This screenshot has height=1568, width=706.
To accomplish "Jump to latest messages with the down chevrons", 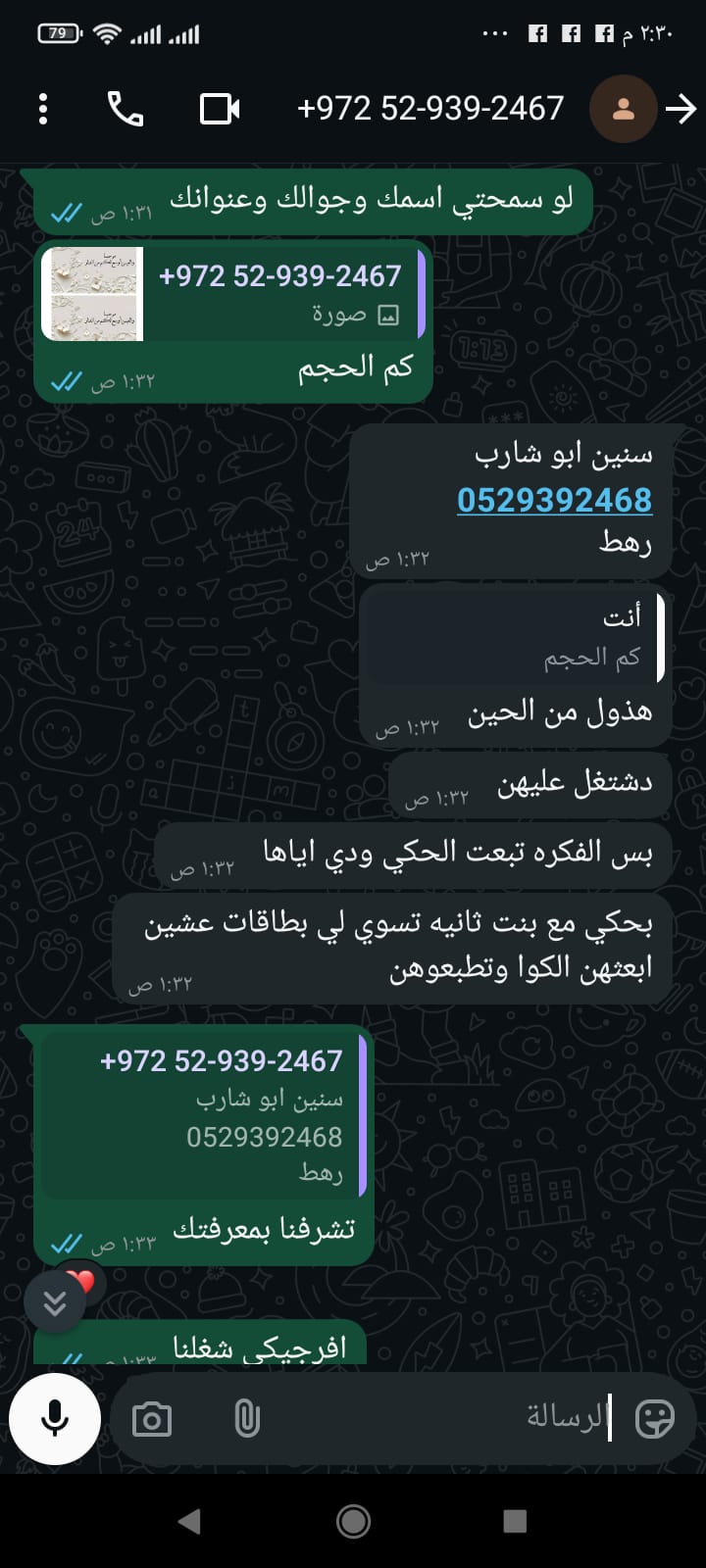I will [x=55, y=1302].
